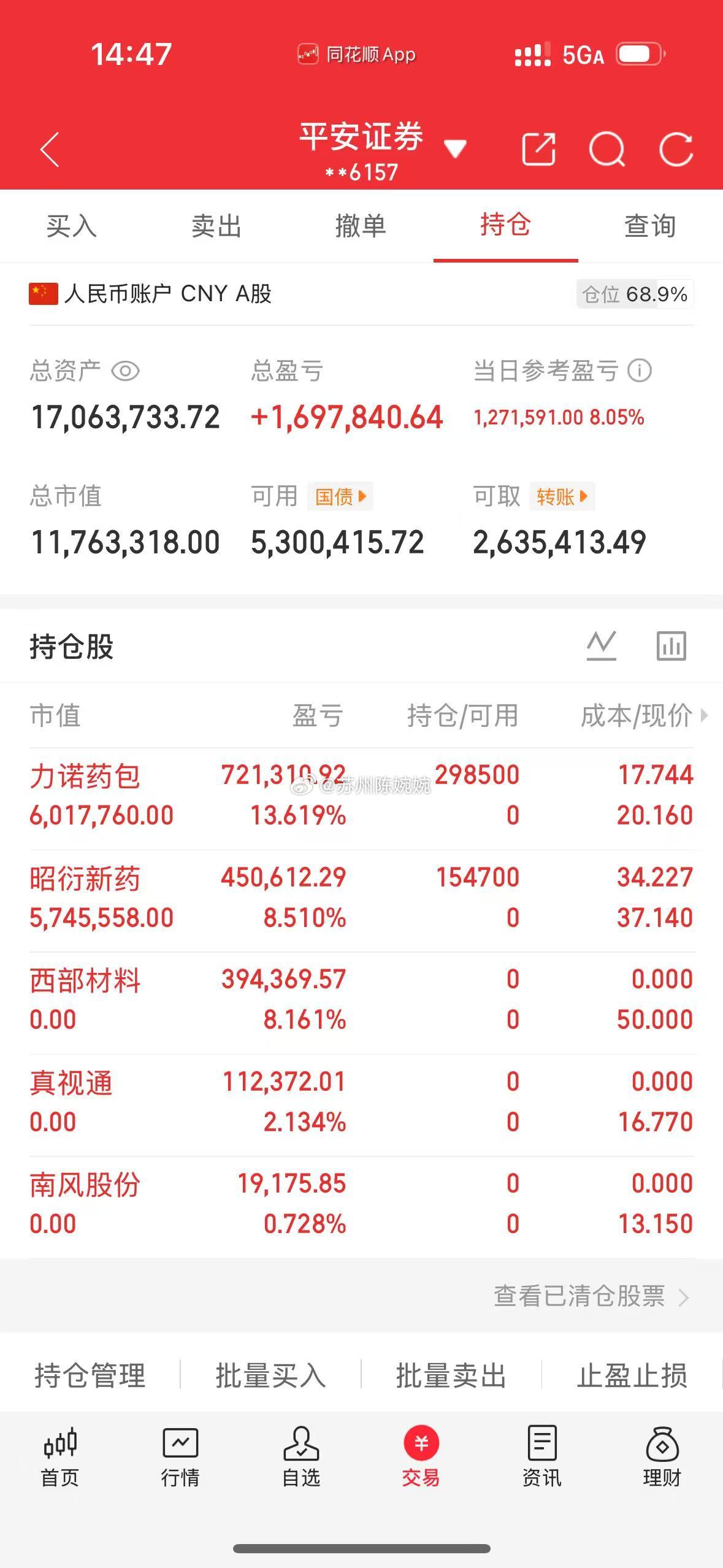The width and height of the screenshot is (723, 1568).
Task: Open the search icon in the red header
Action: pos(606,149)
